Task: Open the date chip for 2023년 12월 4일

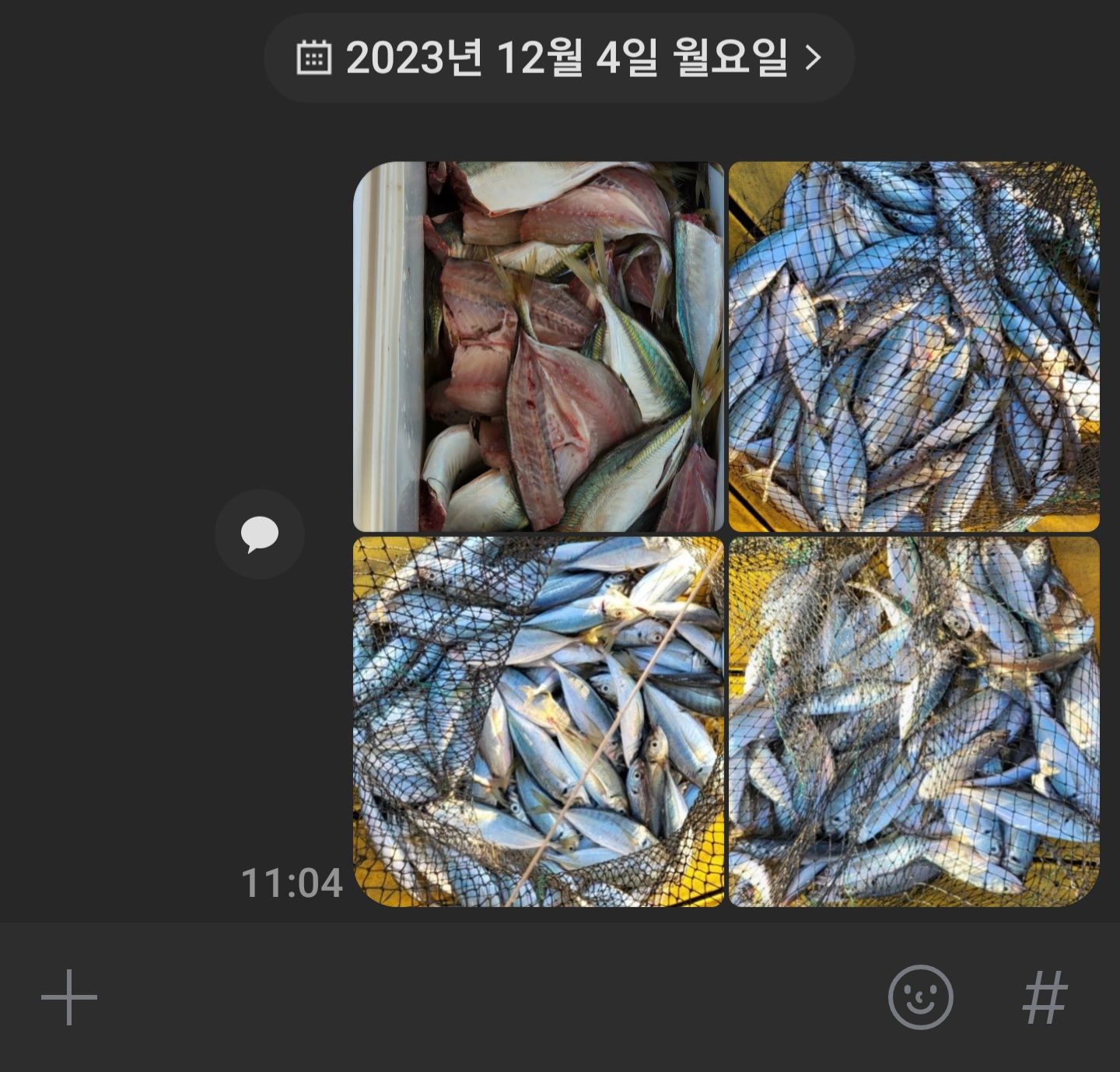Action: (559, 58)
